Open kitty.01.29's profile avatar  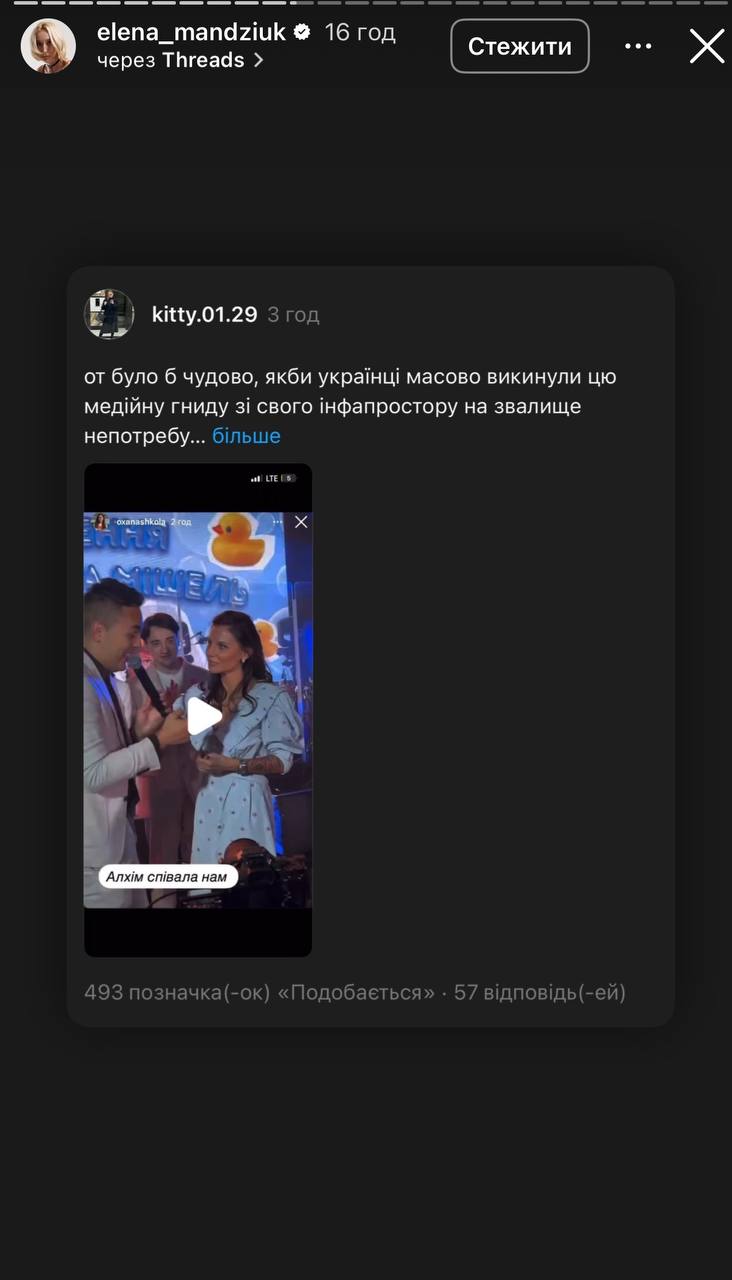[109, 314]
